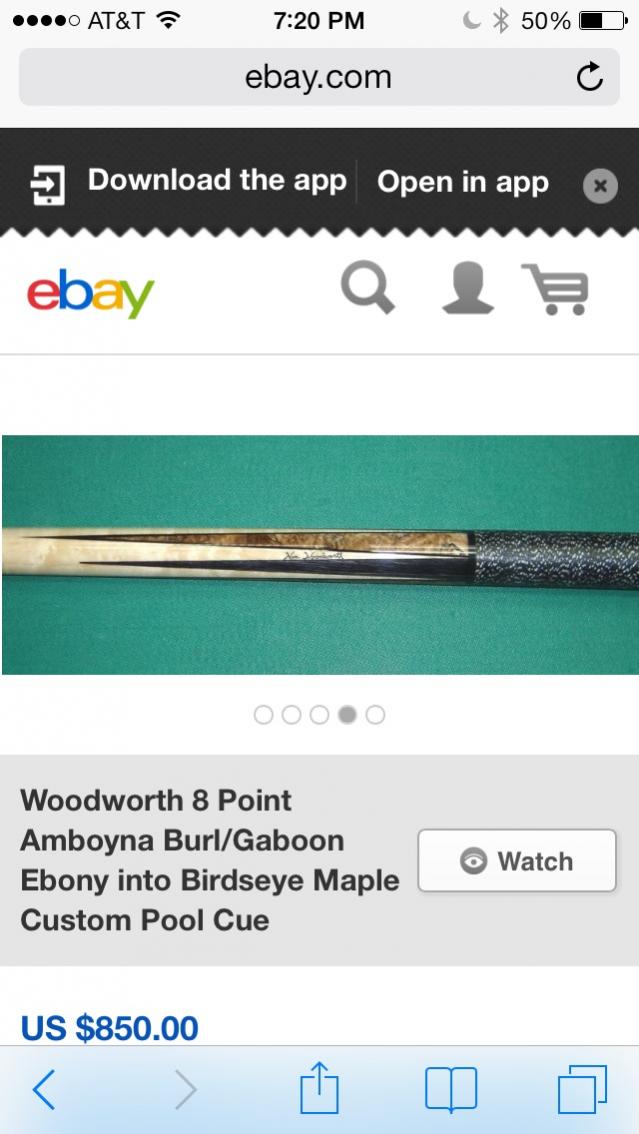Go back to previous page in Safari

tap(43, 1089)
